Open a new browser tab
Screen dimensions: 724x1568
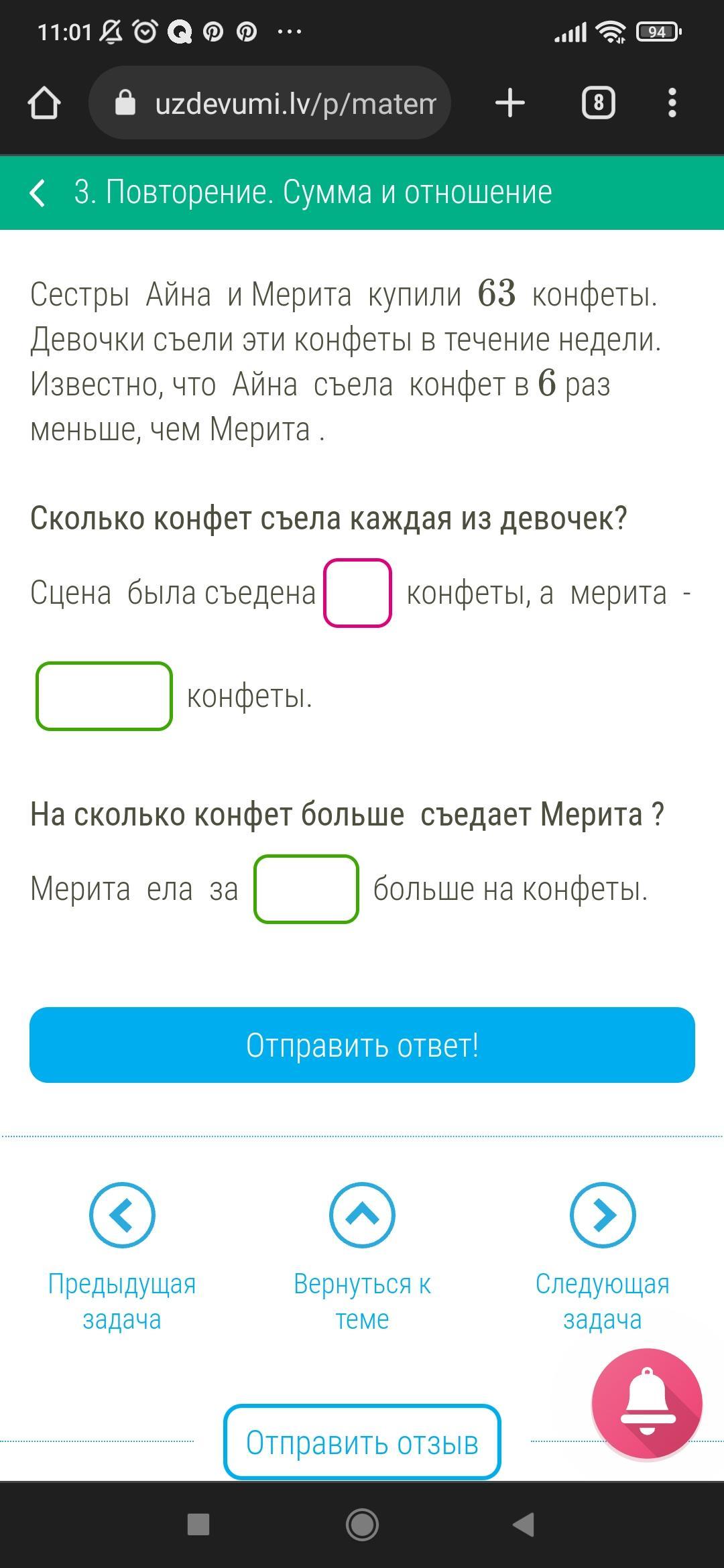click(x=509, y=103)
